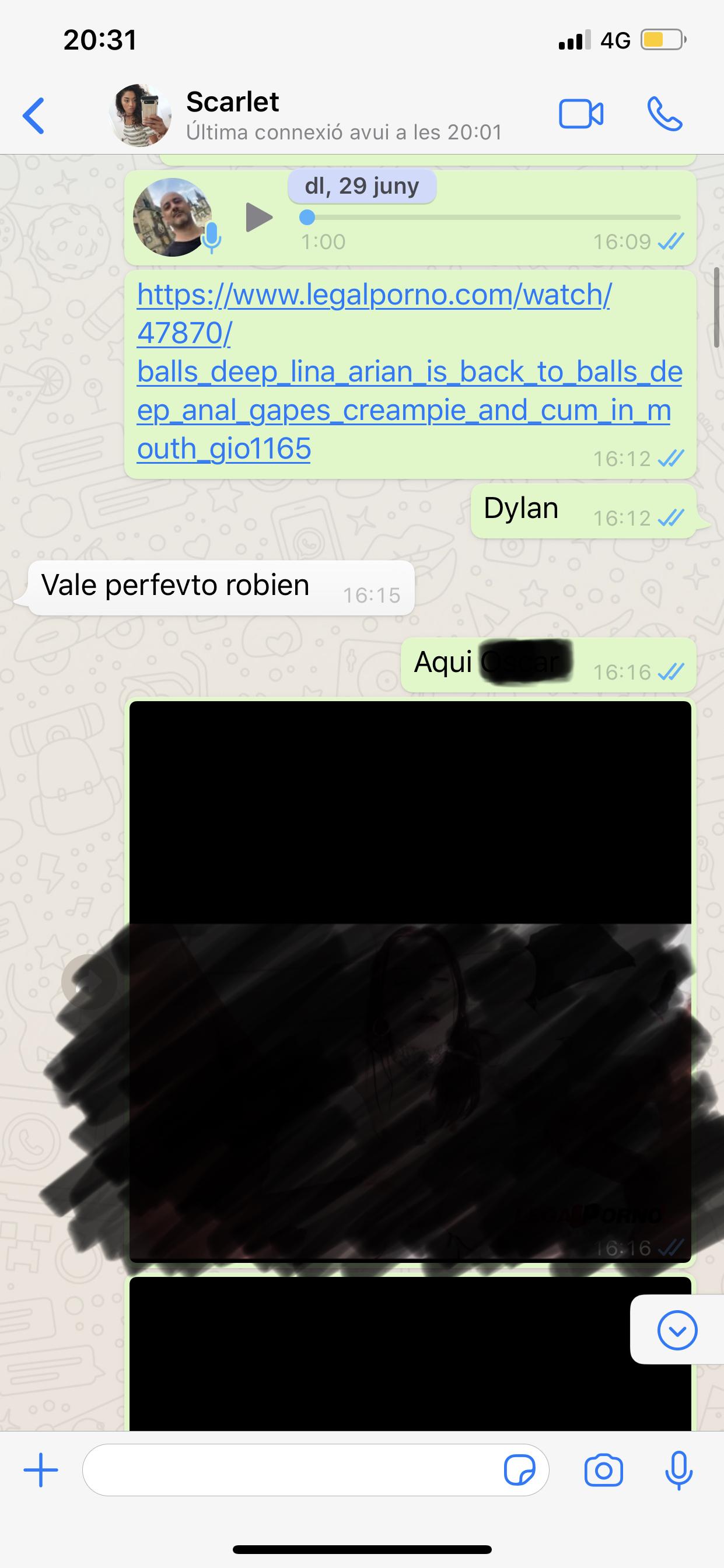Start a video call with Scarlet
Image resolution: width=724 pixels, height=1568 pixels.
pos(581,114)
